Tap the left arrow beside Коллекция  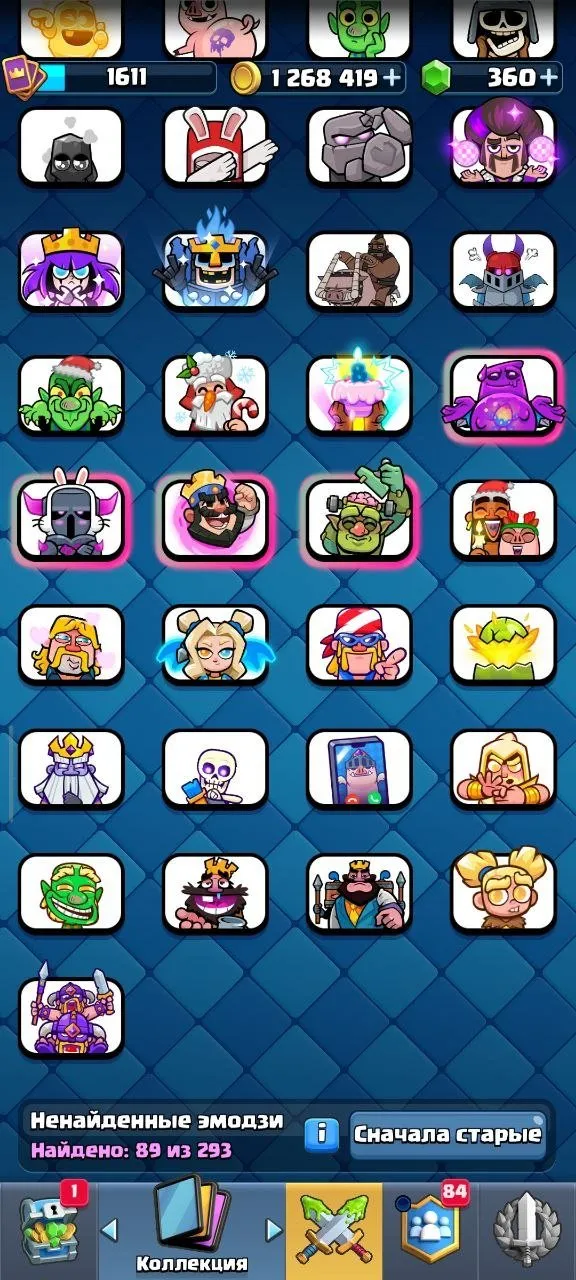coord(110,1228)
